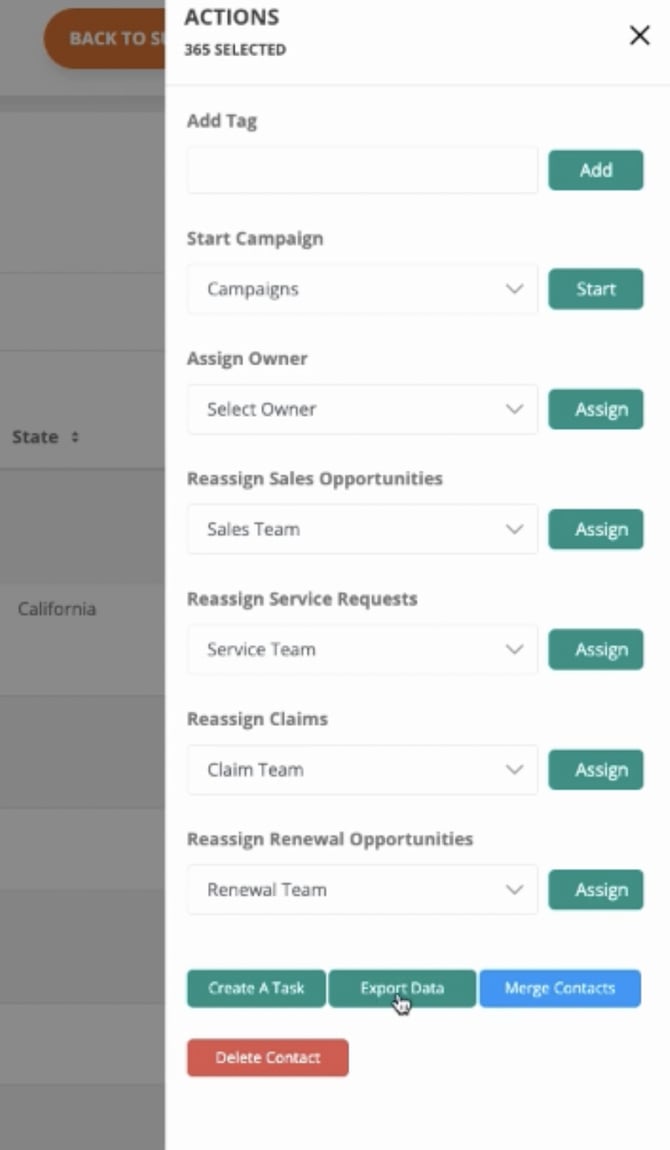The width and height of the screenshot is (670, 1150).
Task: Start the selected campaign
Action: click(x=595, y=289)
